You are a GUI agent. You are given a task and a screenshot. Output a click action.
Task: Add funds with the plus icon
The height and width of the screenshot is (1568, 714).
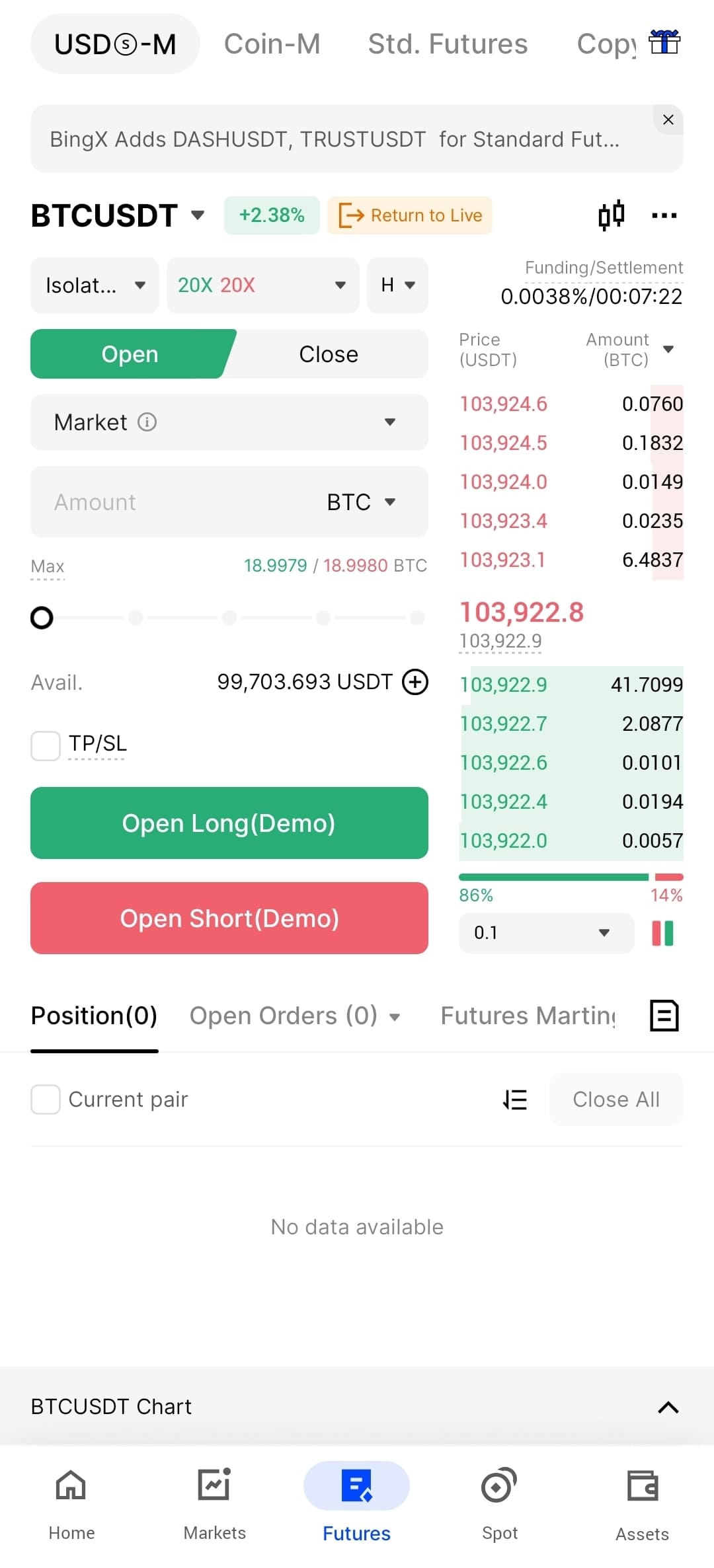point(415,682)
